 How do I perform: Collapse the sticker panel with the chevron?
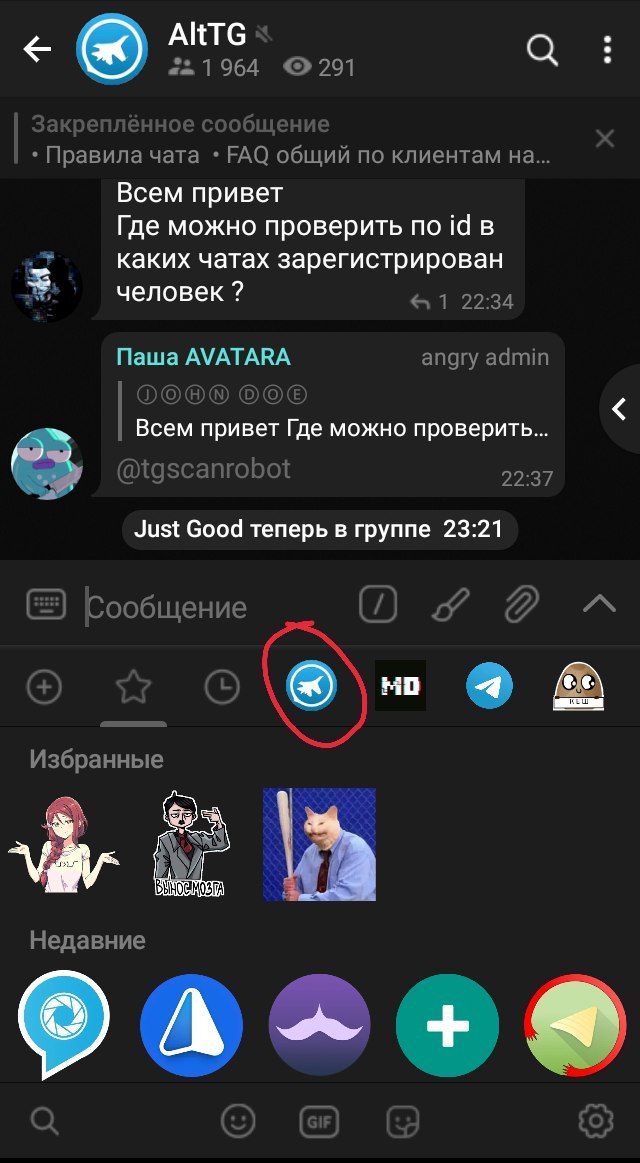(599, 603)
